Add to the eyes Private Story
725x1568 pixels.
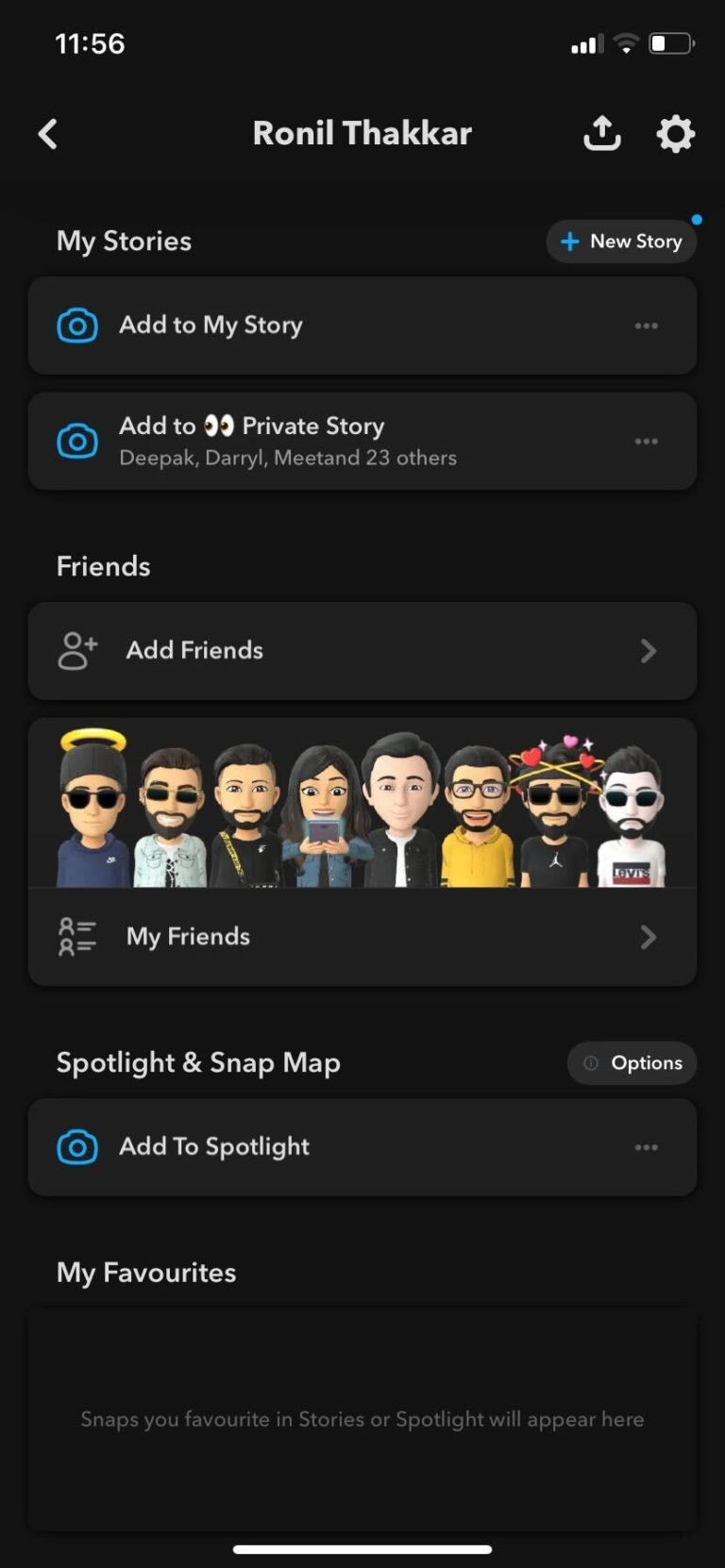[x=283, y=441]
